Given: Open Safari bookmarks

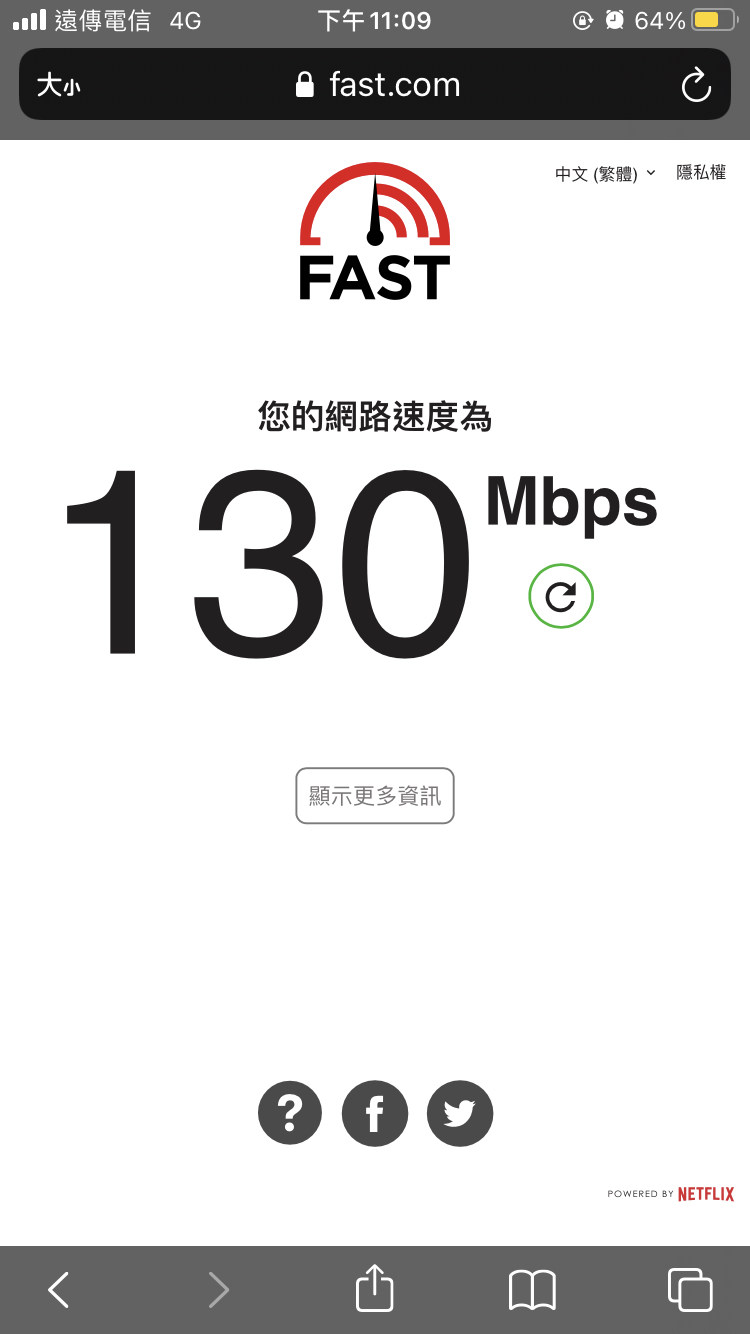Looking at the screenshot, I should click(x=532, y=1290).
